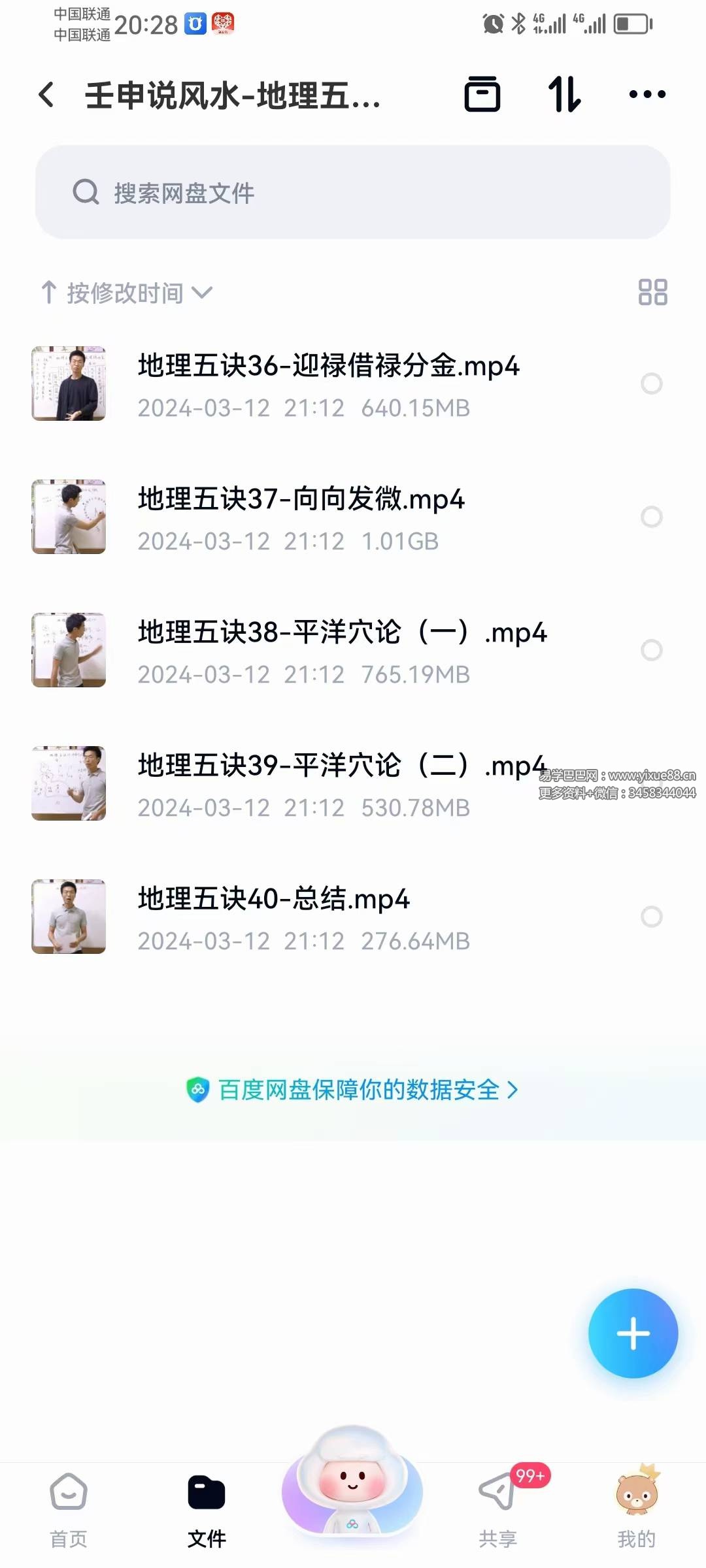Viewport: 706px width, 1568px height.
Task: Select the circle for 地理五诀40-总结.mp4
Action: [652, 917]
